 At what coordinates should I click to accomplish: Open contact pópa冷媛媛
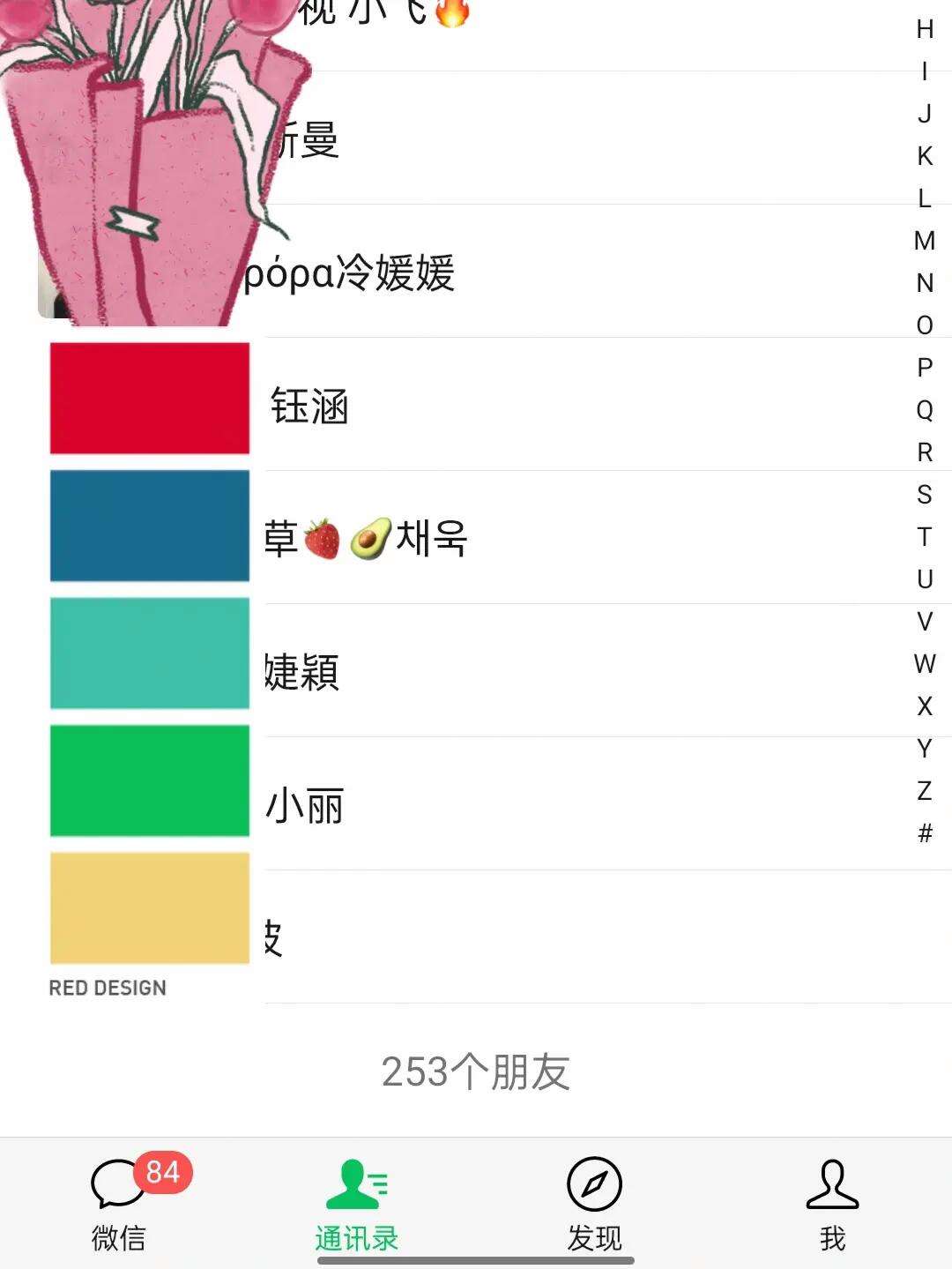(353, 273)
